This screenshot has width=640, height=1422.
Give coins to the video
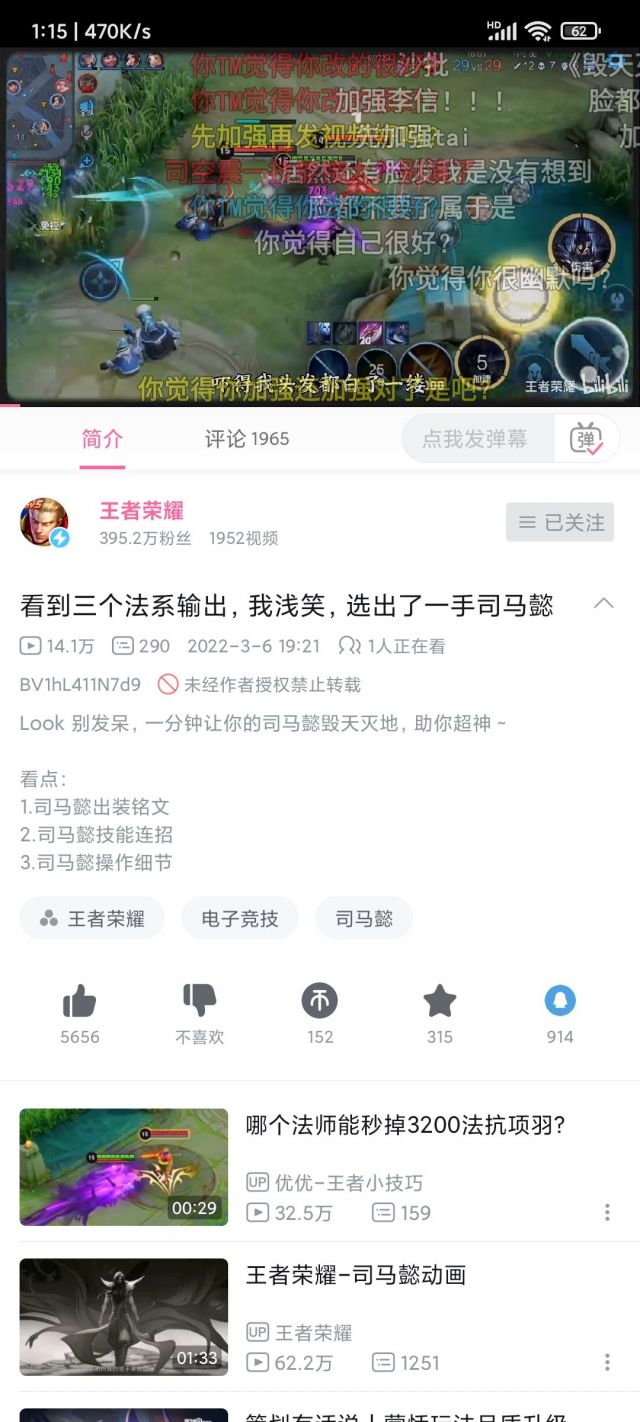point(320,1001)
